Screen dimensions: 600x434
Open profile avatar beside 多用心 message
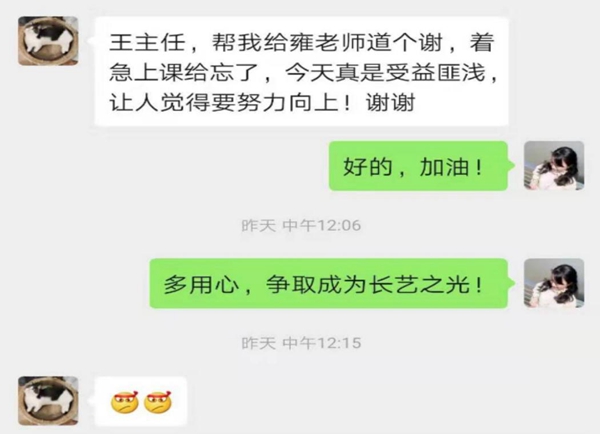coord(553,284)
